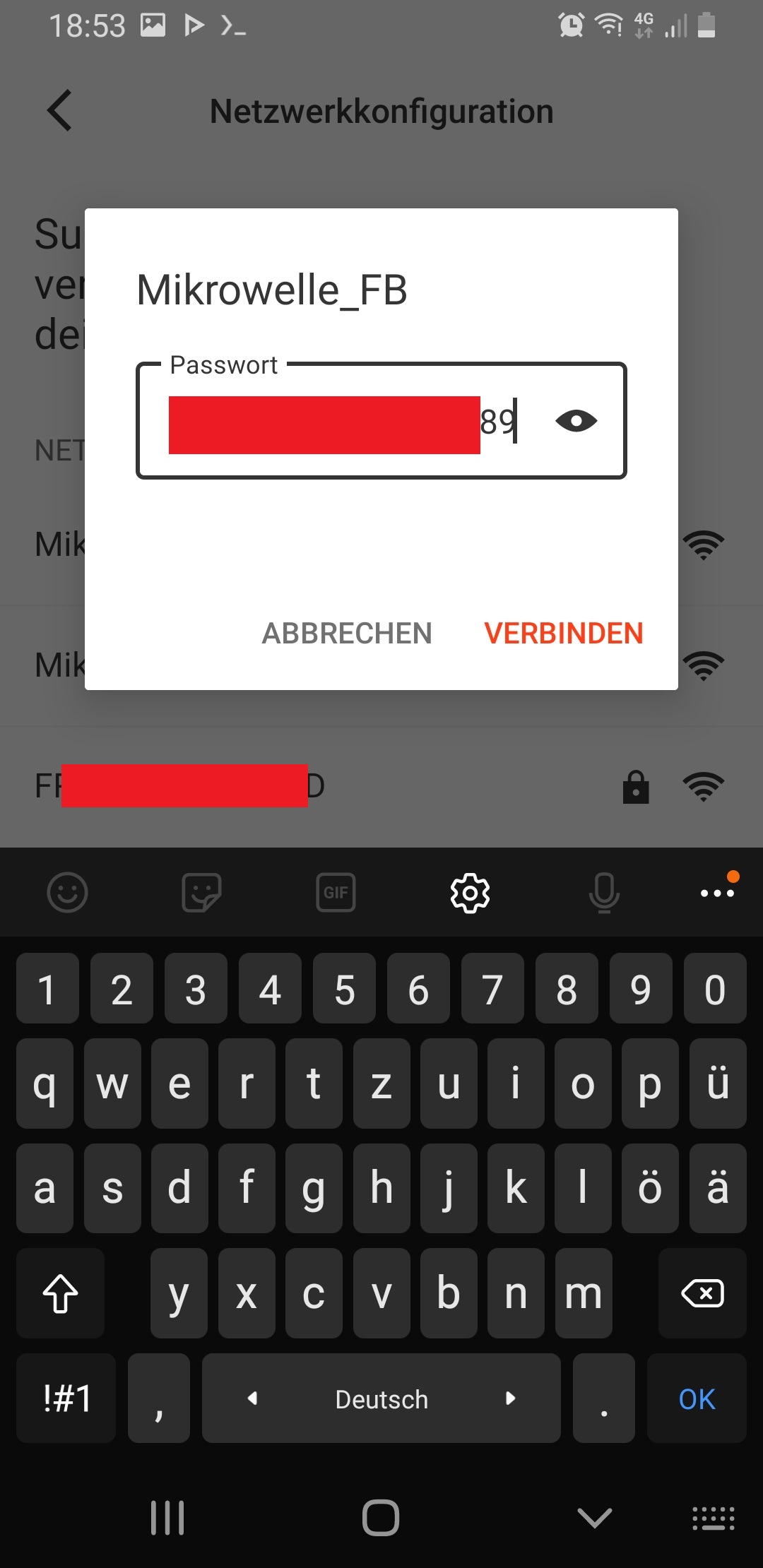763x1568 pixels.
Task: Enable shift on the keyboard
Action: (x=61, y=1293)
